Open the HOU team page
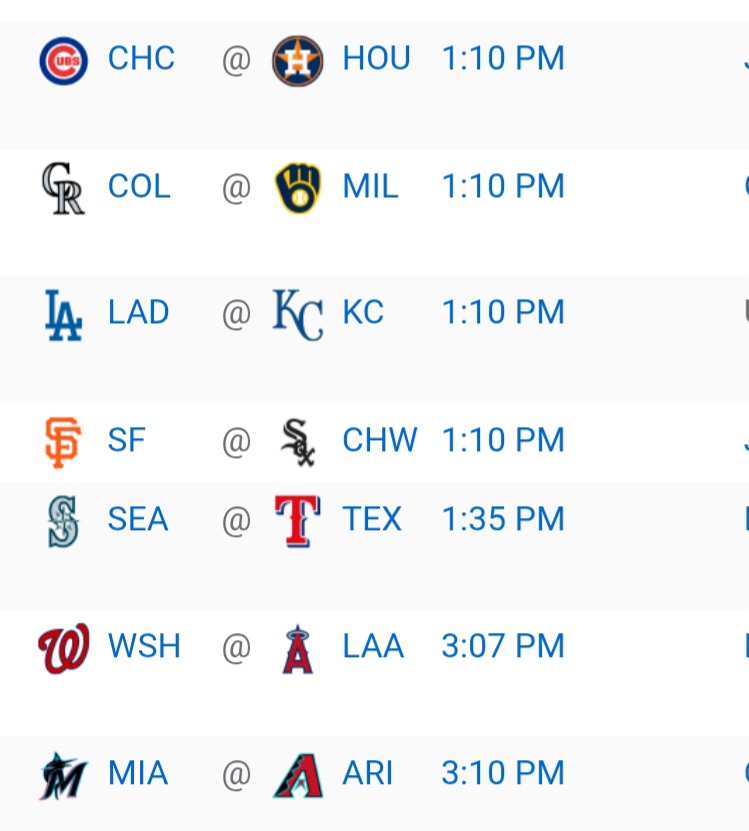Image resolution: width=749 pixels, height=831 pixels. (x=376, y=59)
